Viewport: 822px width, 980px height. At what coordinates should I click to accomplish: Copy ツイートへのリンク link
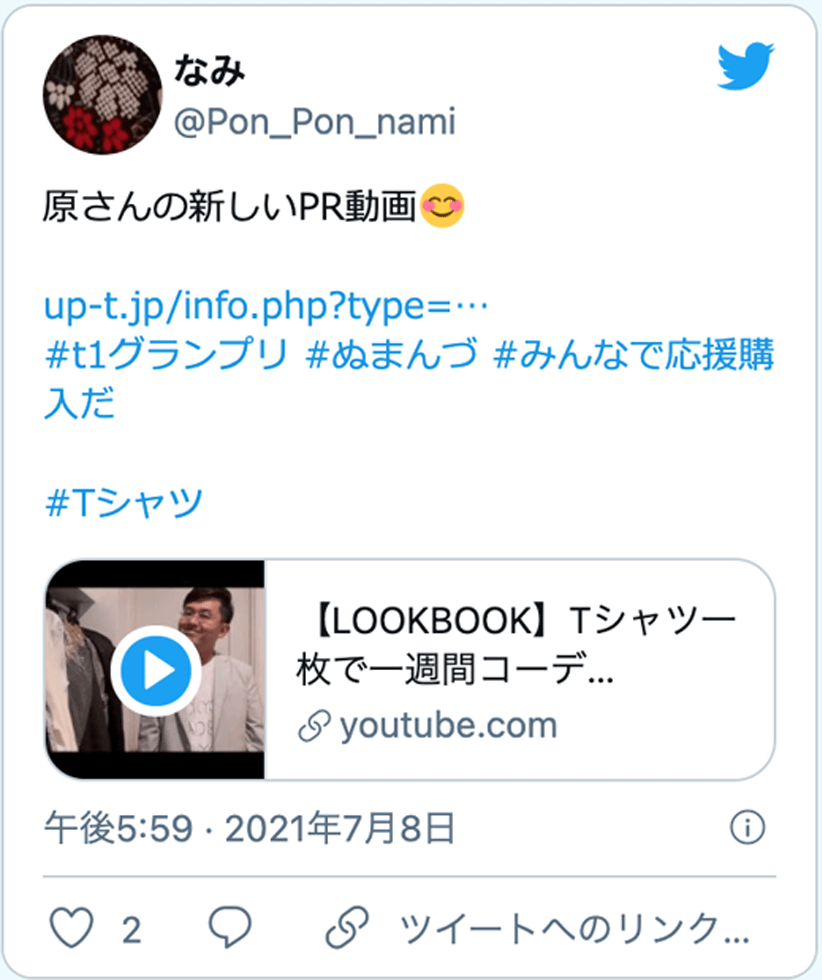coord(540,930)
